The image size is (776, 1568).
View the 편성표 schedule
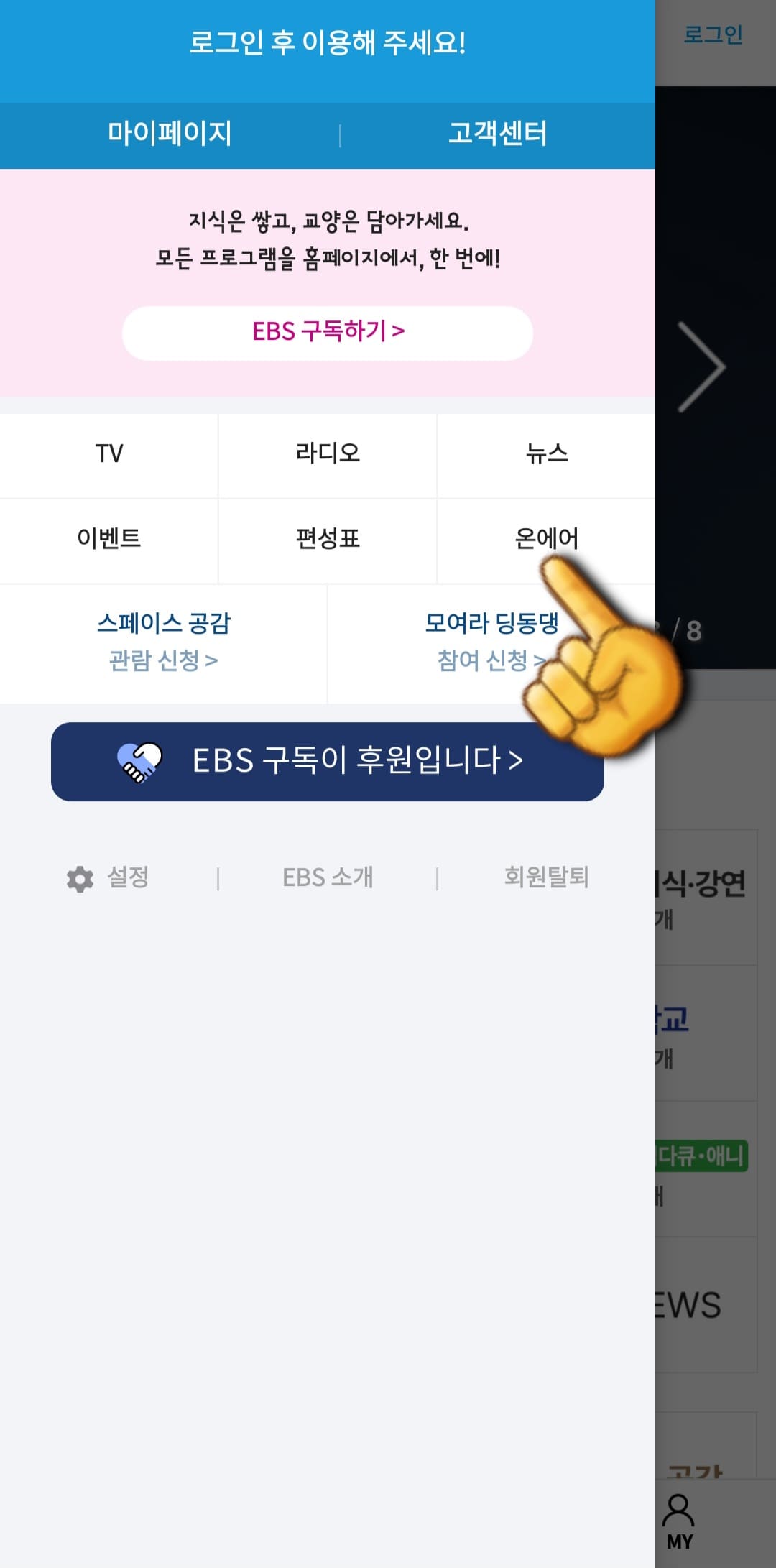pyautogui.click(x=327, y=538)
